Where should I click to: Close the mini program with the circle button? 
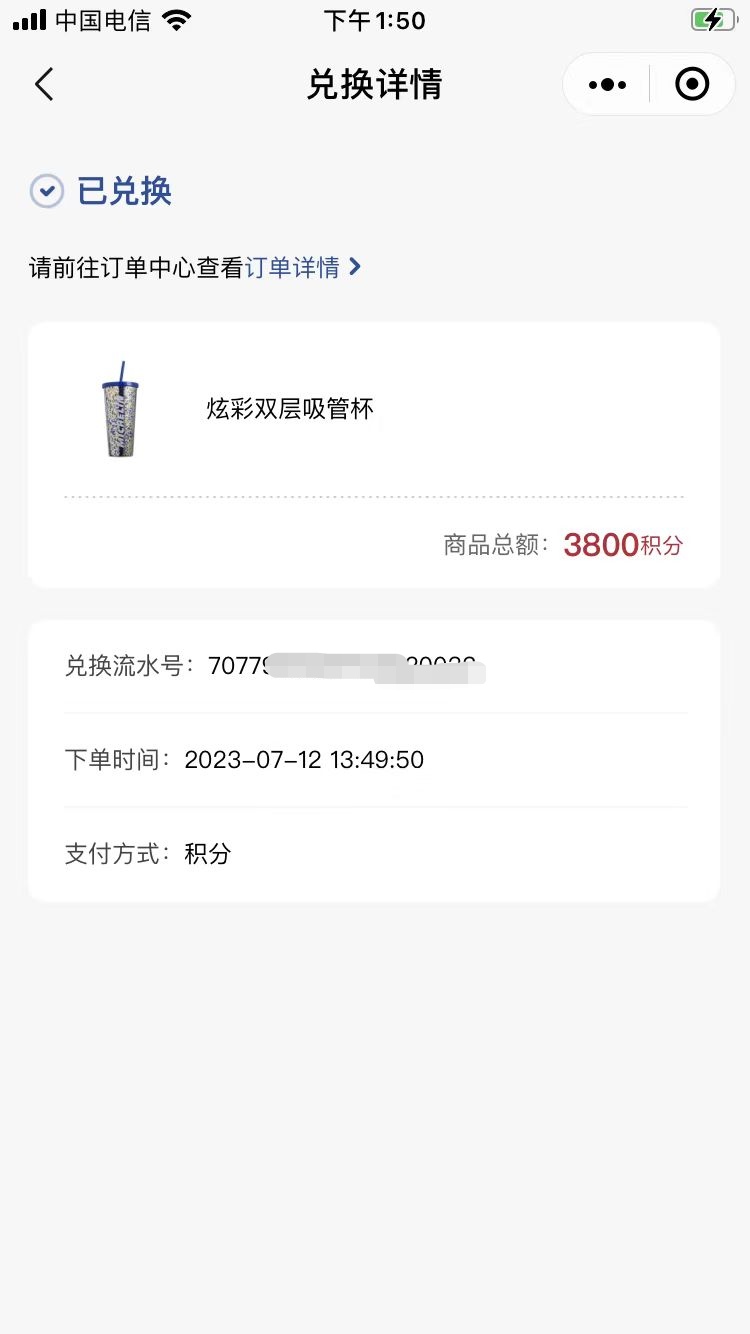pyautogui.click(x=692, y=85)
